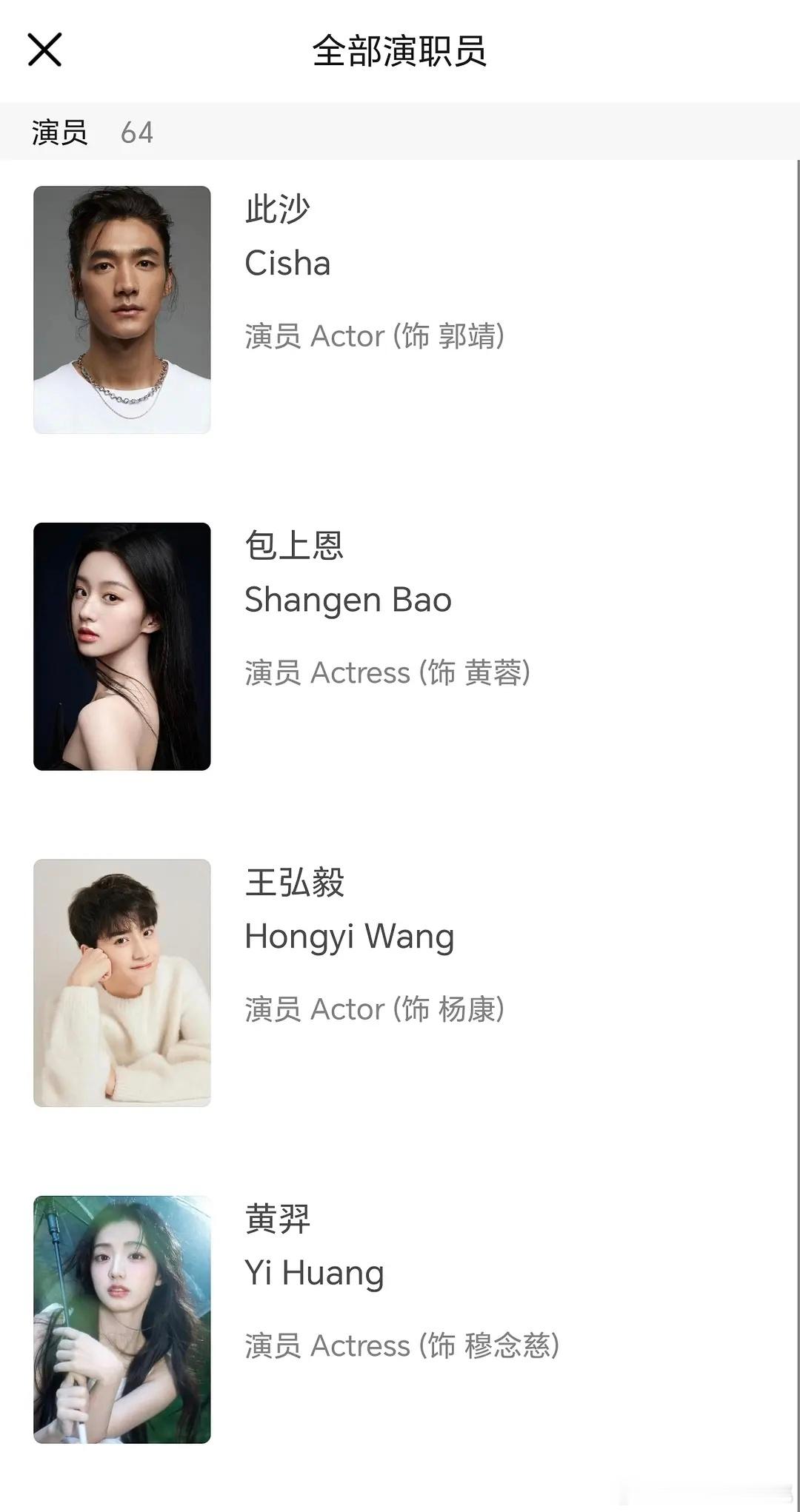Open Yi Huang's profile photo
This screenshot has height=1512, width=800.
click(x=123, y=1318)
